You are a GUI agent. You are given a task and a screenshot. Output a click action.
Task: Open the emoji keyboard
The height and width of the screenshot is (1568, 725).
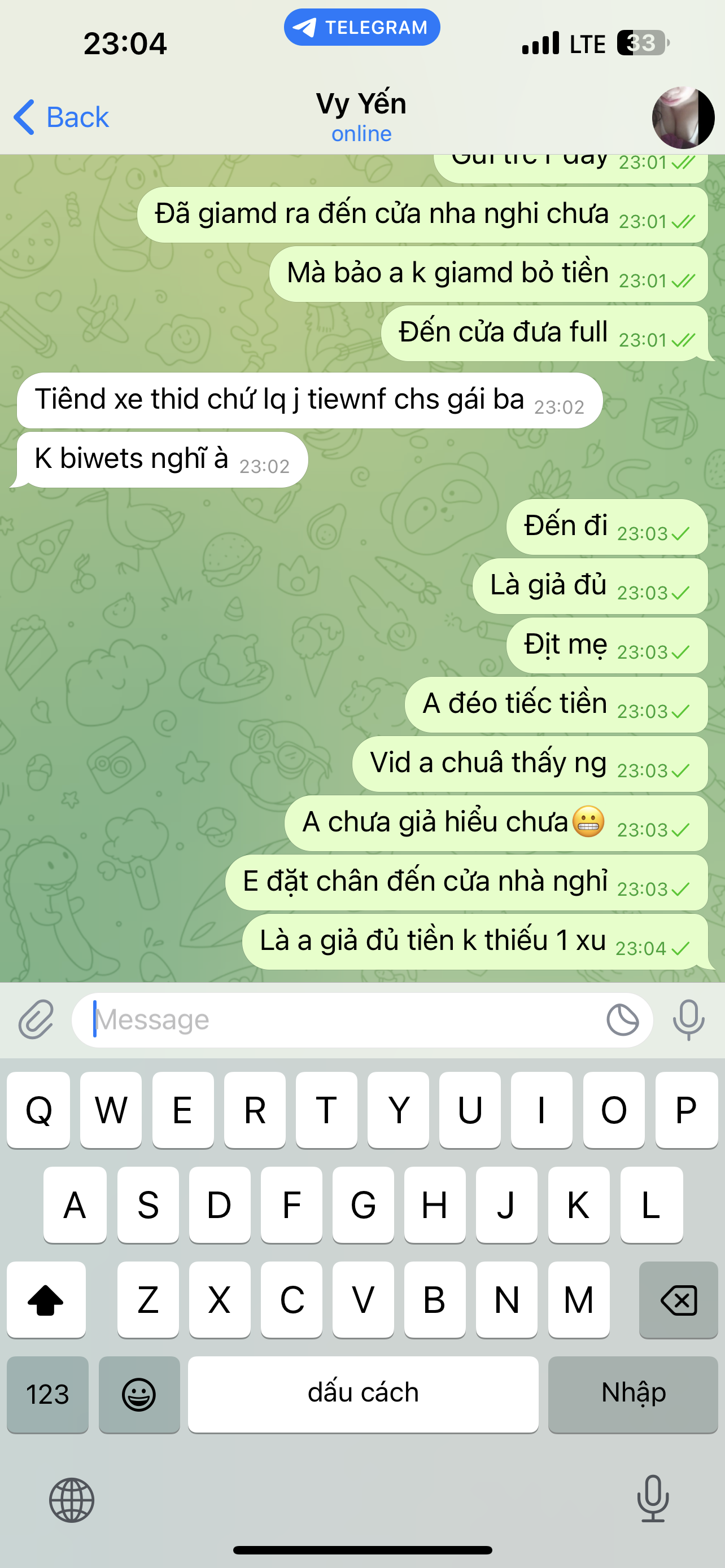(x=139, y=1395)
